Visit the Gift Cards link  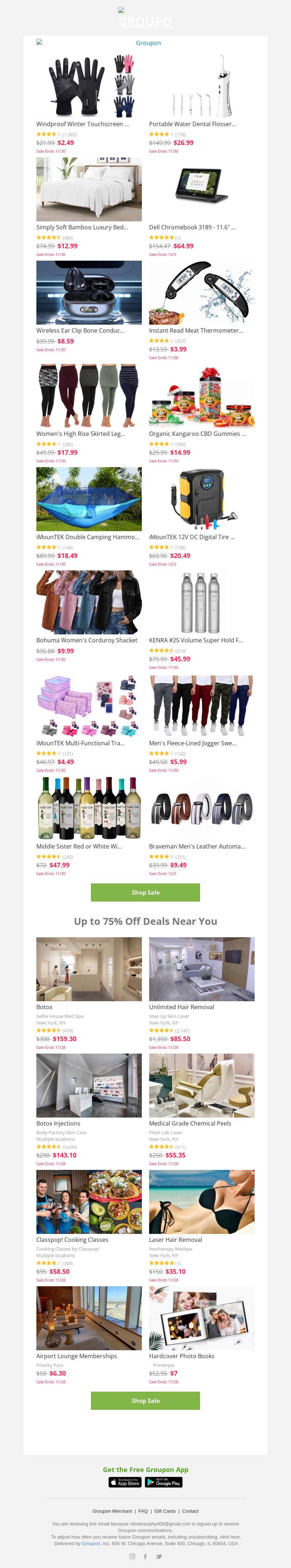pyautogui.click(x=165, y=1511)
